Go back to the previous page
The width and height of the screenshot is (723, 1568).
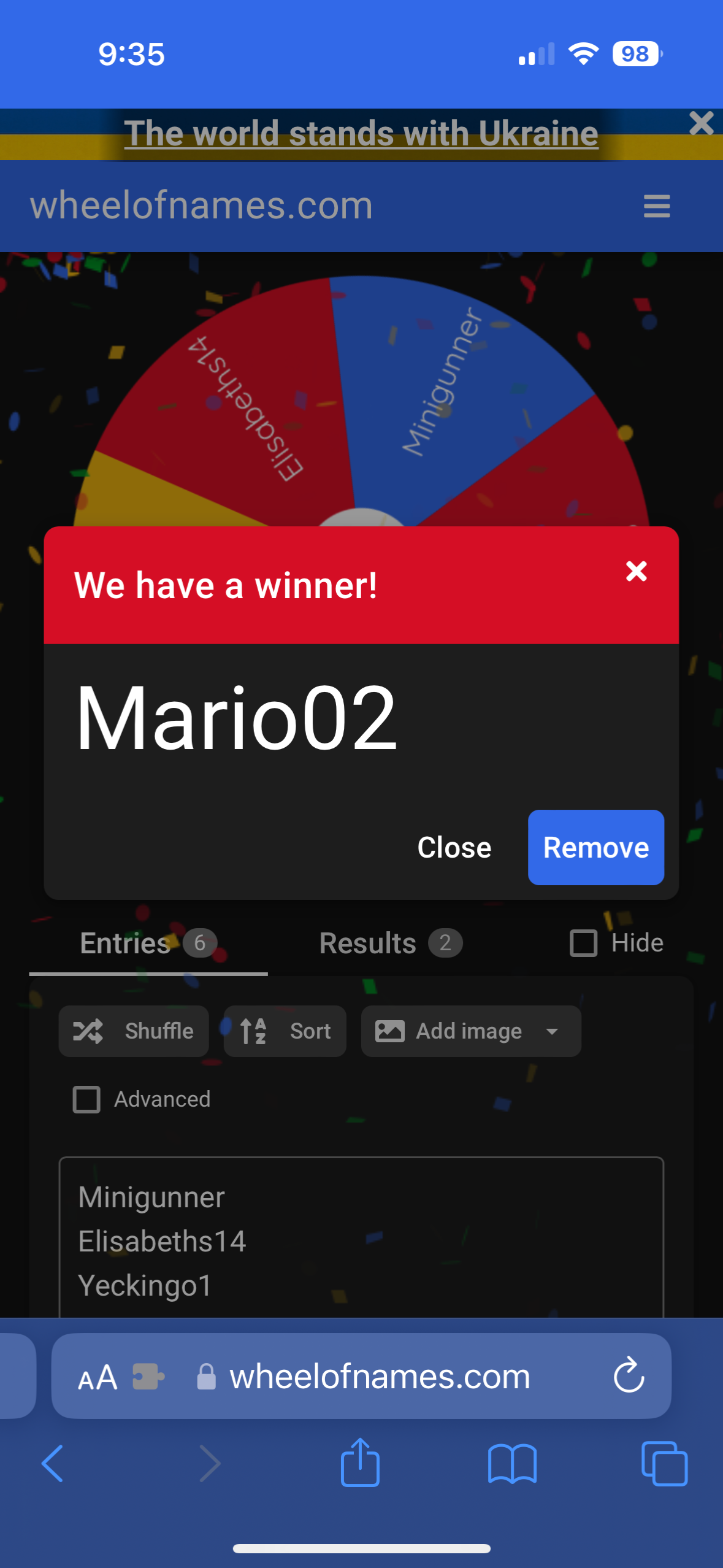pos(53,1463)
